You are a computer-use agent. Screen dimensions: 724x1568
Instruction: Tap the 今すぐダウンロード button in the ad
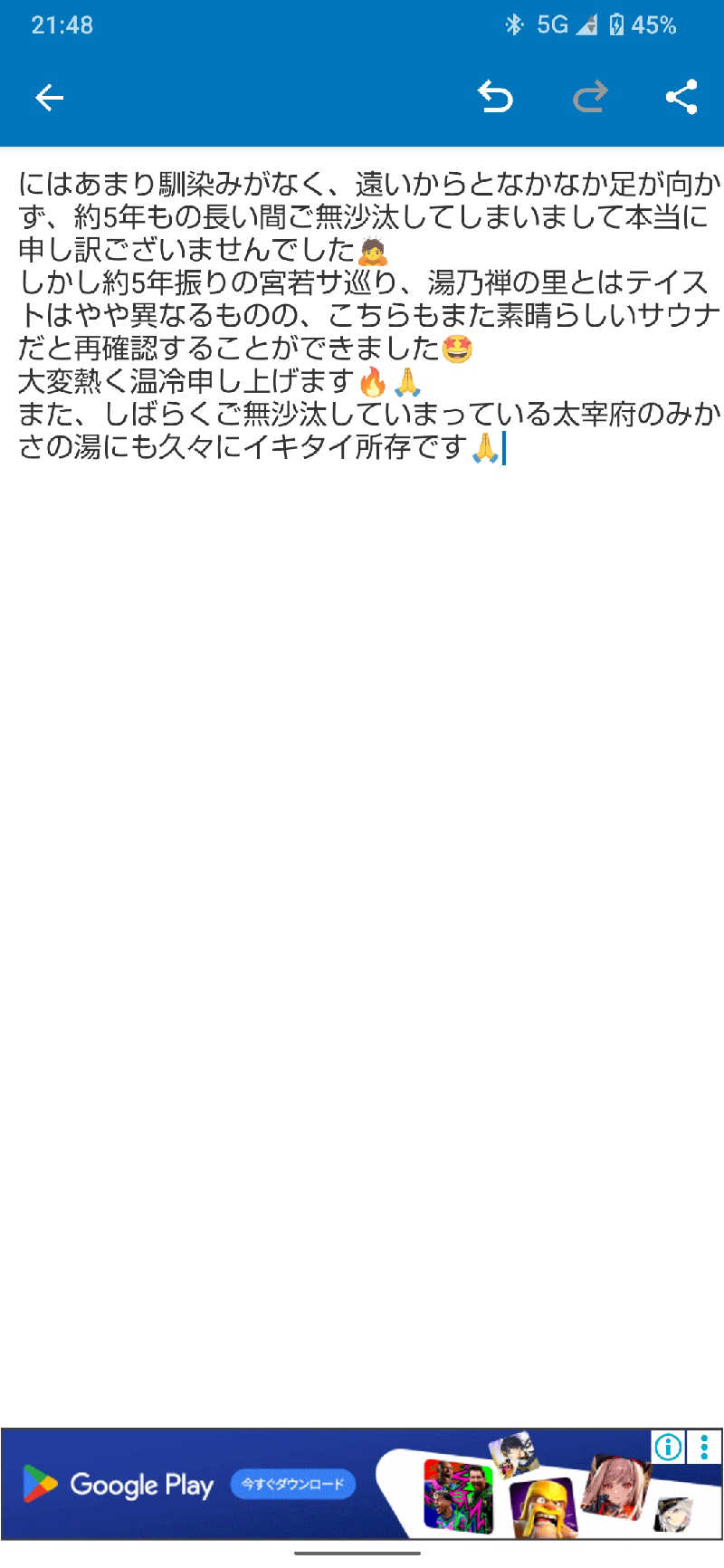tap(292, 1484)
